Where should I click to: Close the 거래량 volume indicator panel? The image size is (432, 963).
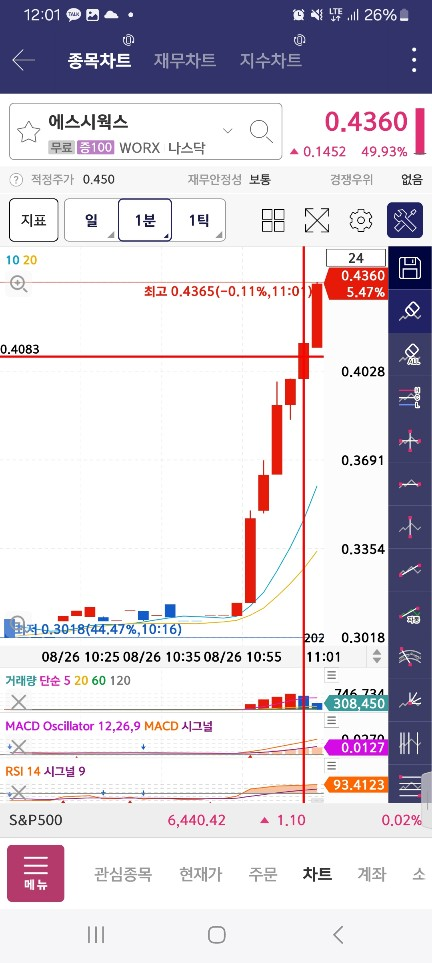(19, 701)
